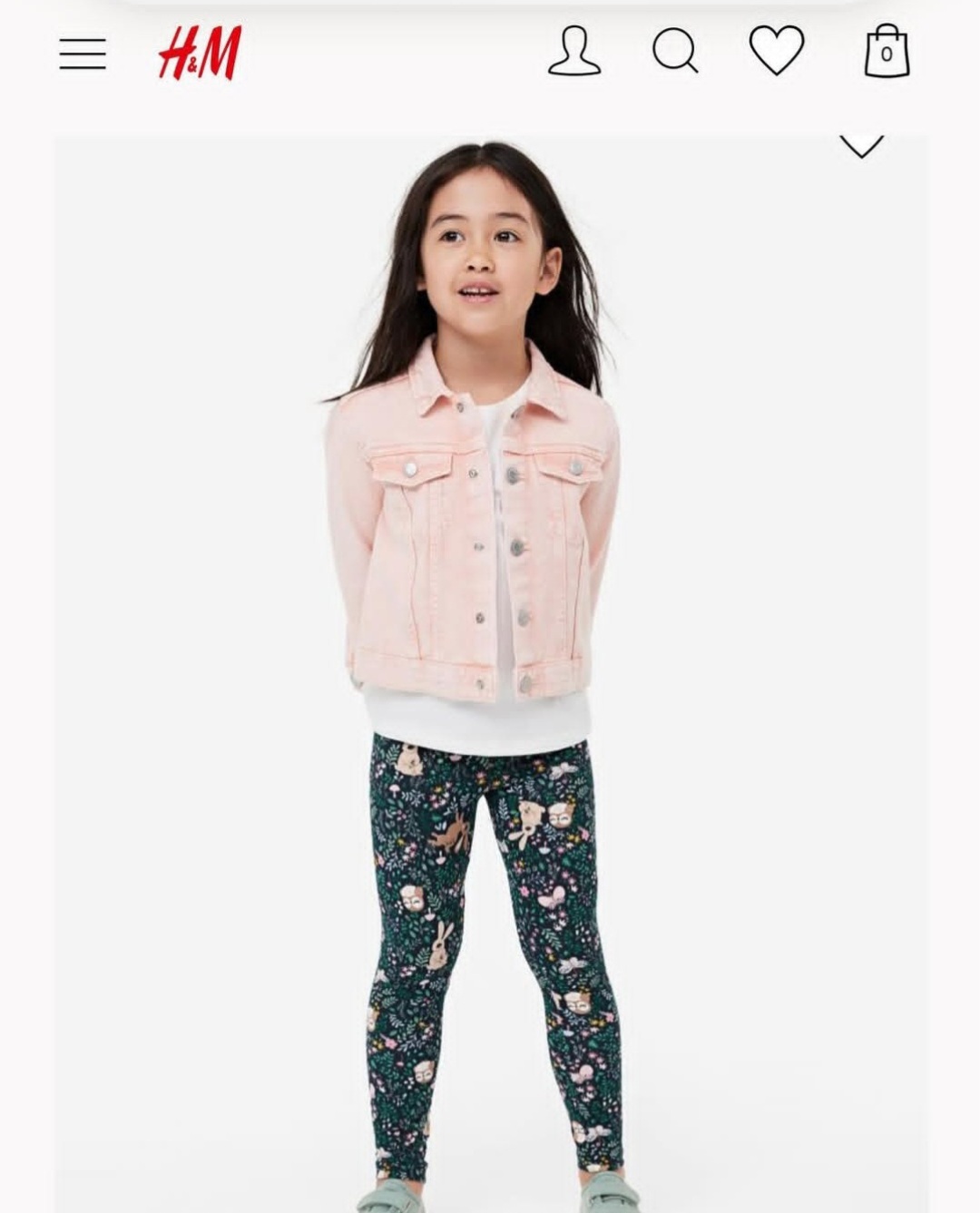The height and width of the screenshot is (1213, 980).
Task: Search for products
Action: pos(675,51)
